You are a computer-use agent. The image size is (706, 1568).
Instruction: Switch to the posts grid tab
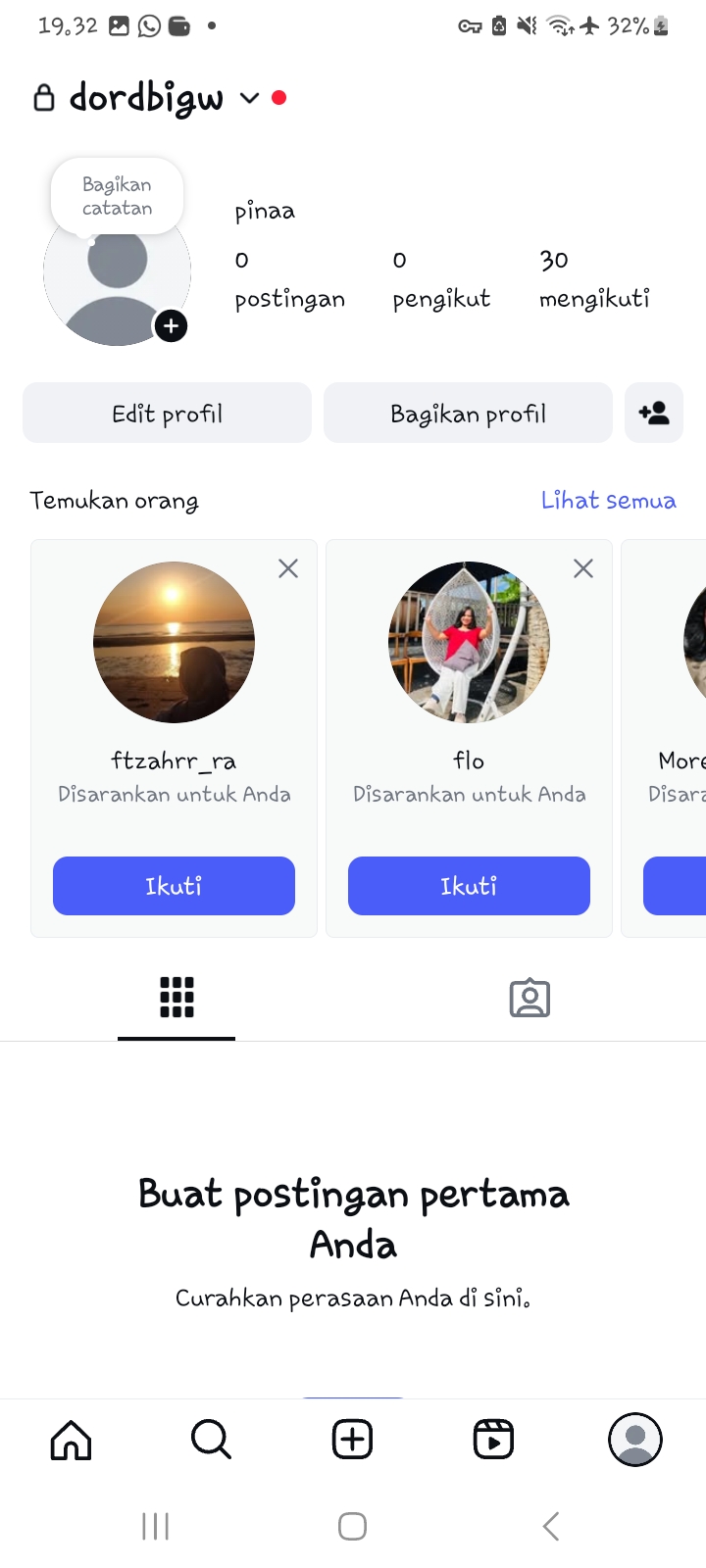(176, 998)
